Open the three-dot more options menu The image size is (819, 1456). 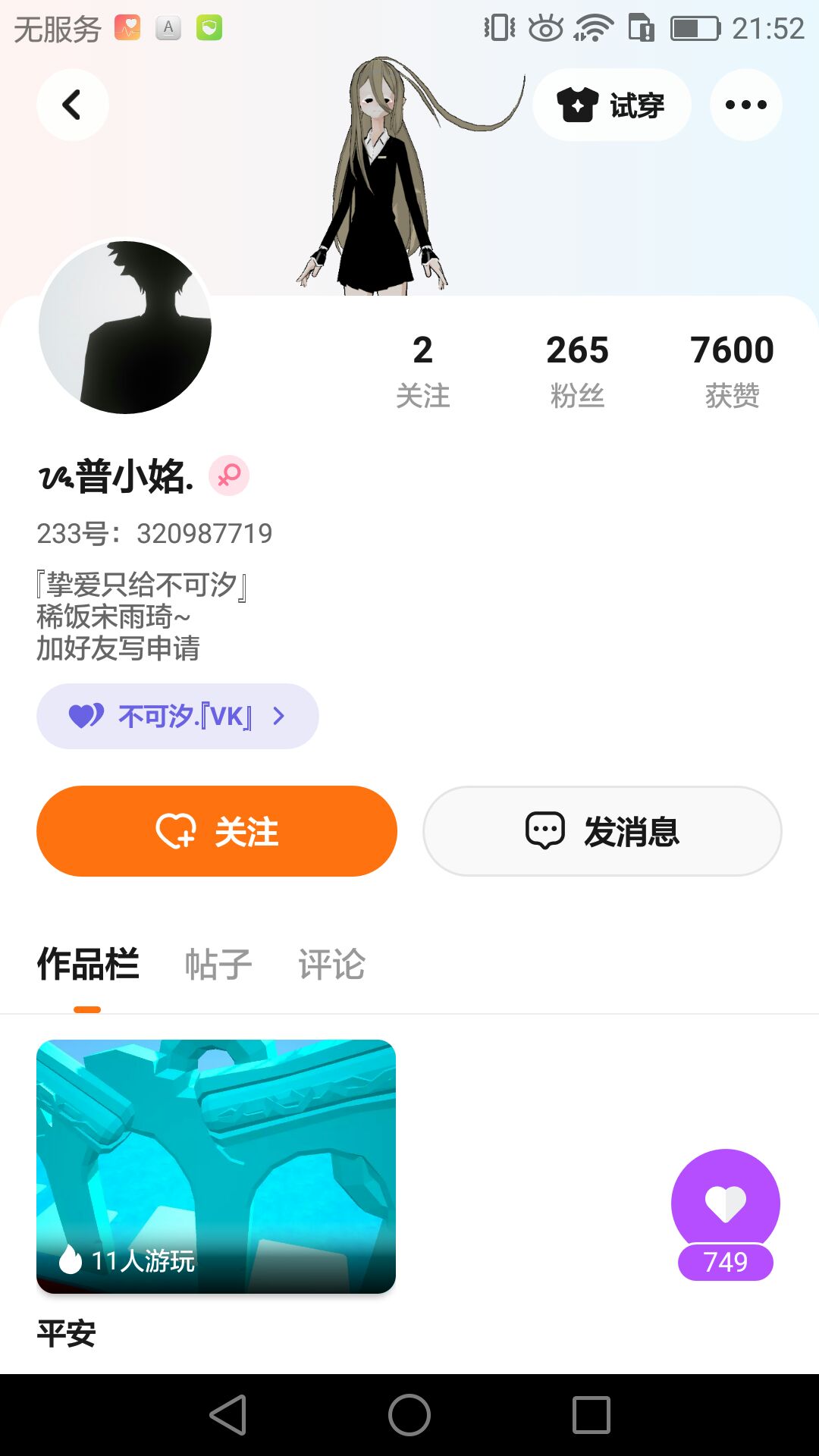(745, 105)
